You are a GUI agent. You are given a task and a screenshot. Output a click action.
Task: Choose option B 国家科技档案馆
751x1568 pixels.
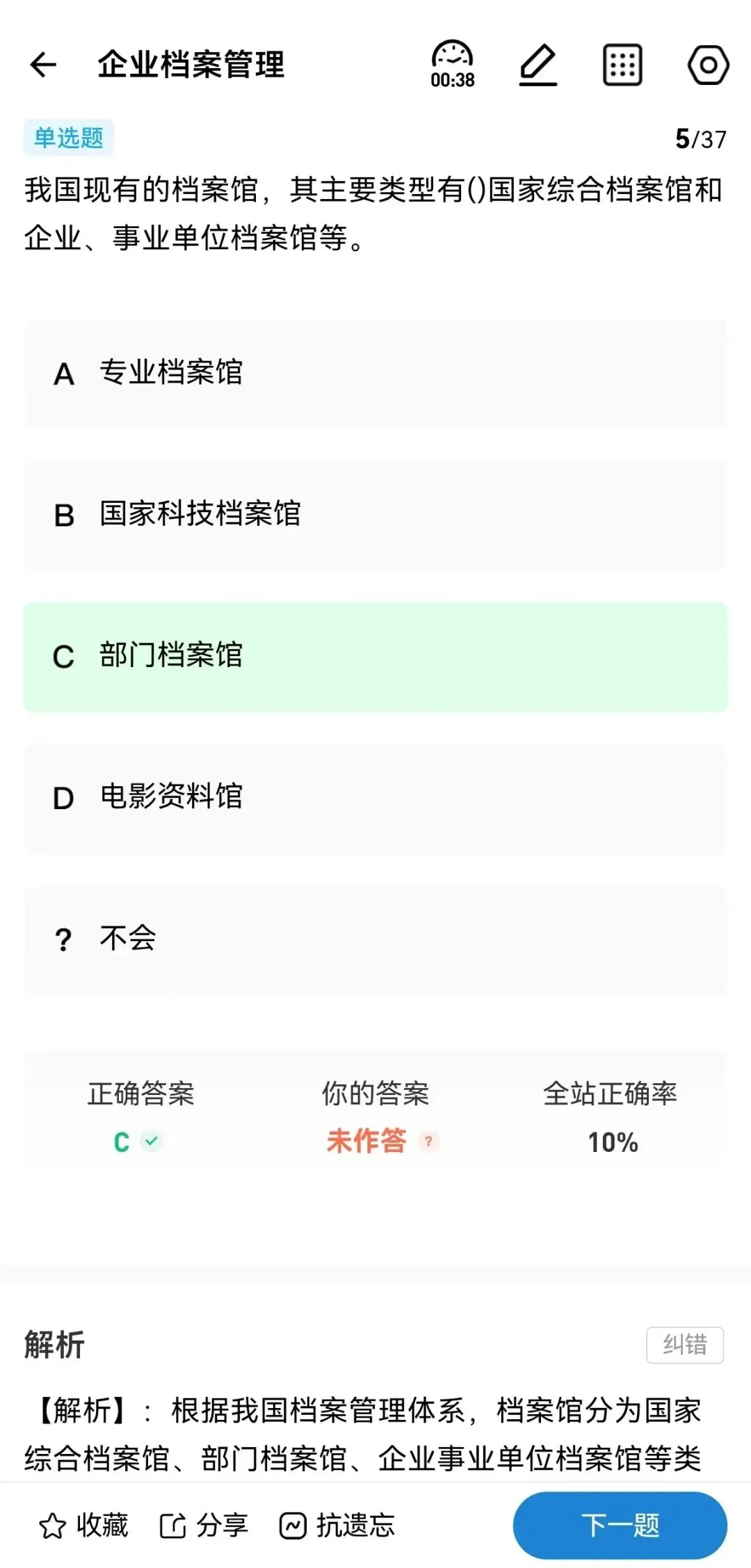[x=375, y=515]
